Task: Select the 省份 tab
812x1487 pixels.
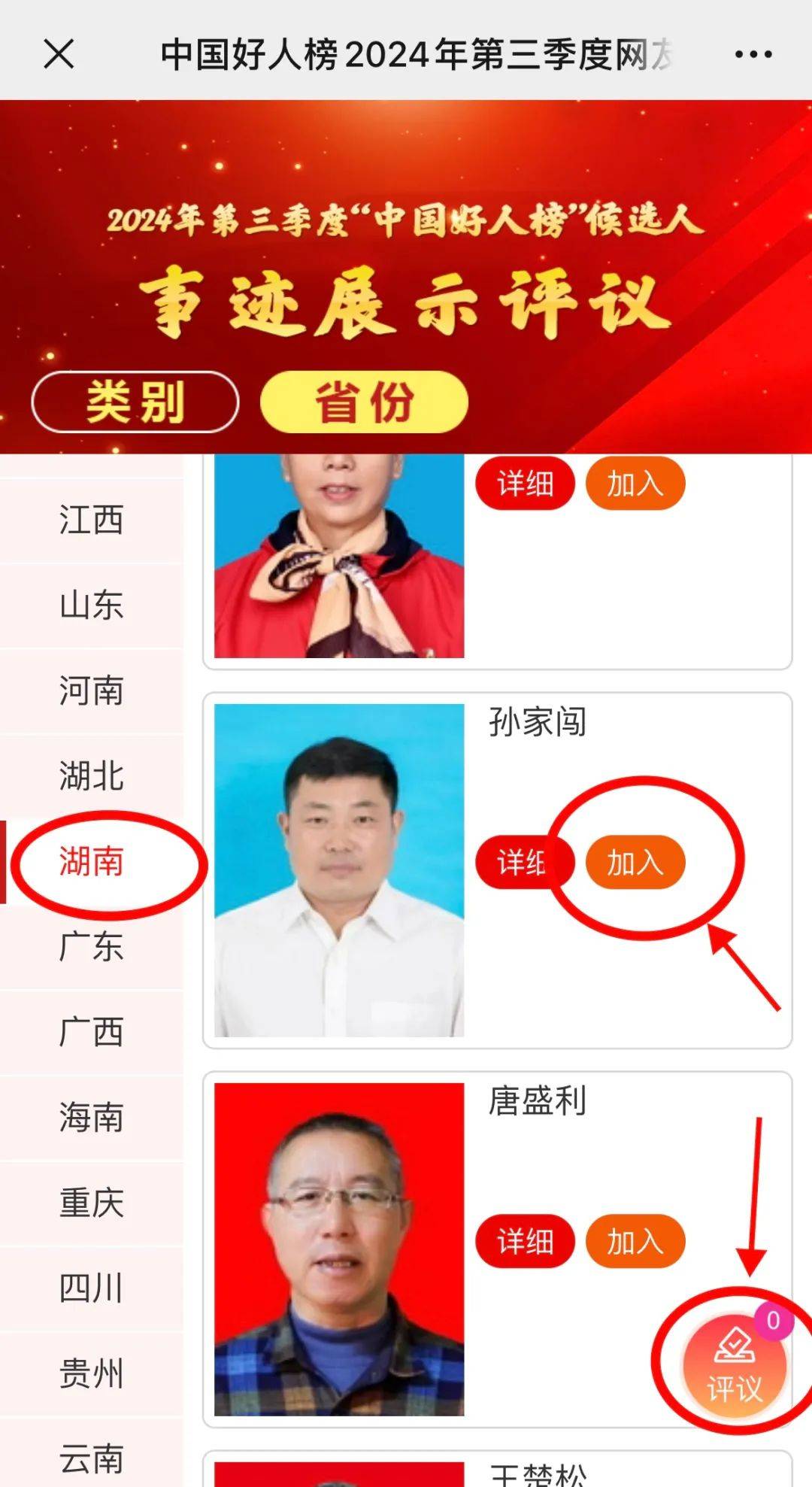Action: (365, 402)
